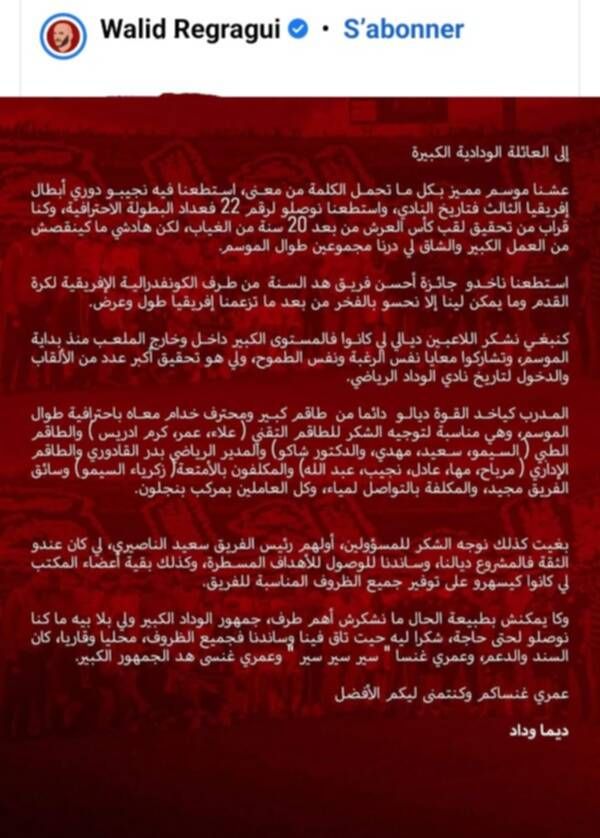Open the Walid Regragui profile name
The image size is (600, 838).
191,29
